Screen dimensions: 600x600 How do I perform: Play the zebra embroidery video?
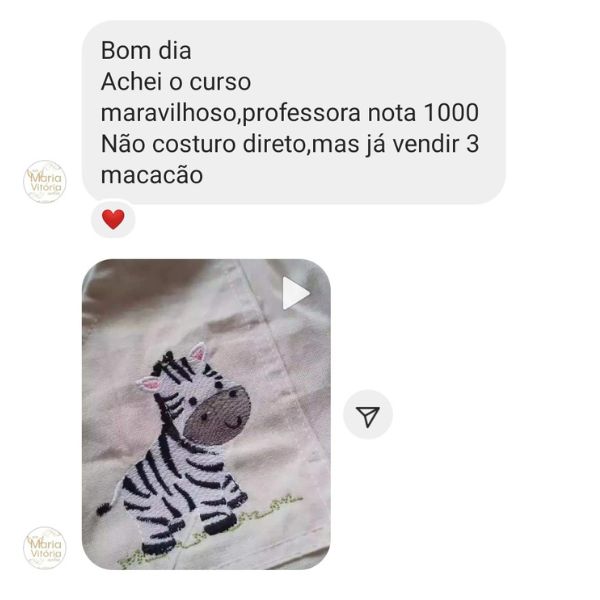coord(294,293)
